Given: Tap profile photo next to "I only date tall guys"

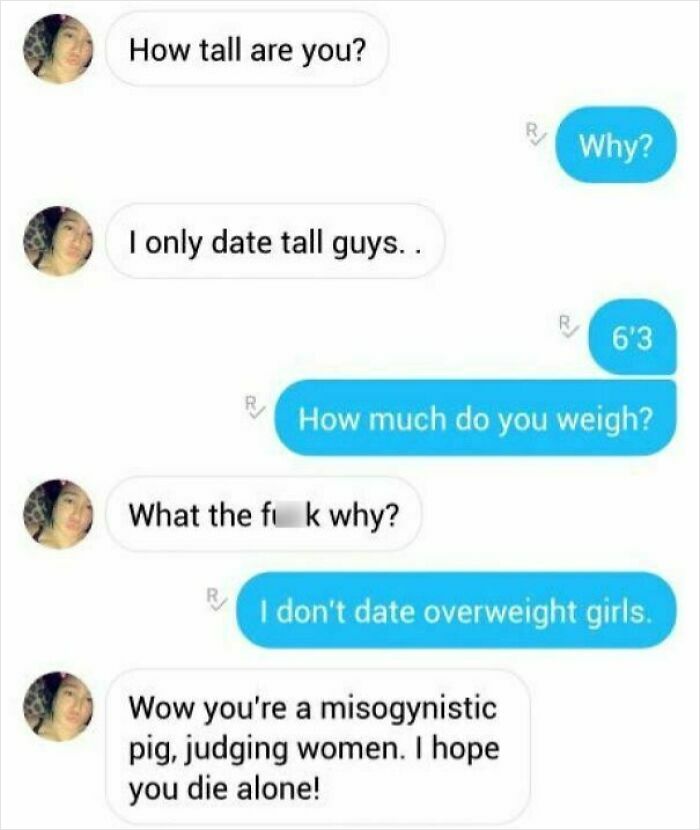Looking at the screenshot, I should pyautogui.click(x=59, y=241).
